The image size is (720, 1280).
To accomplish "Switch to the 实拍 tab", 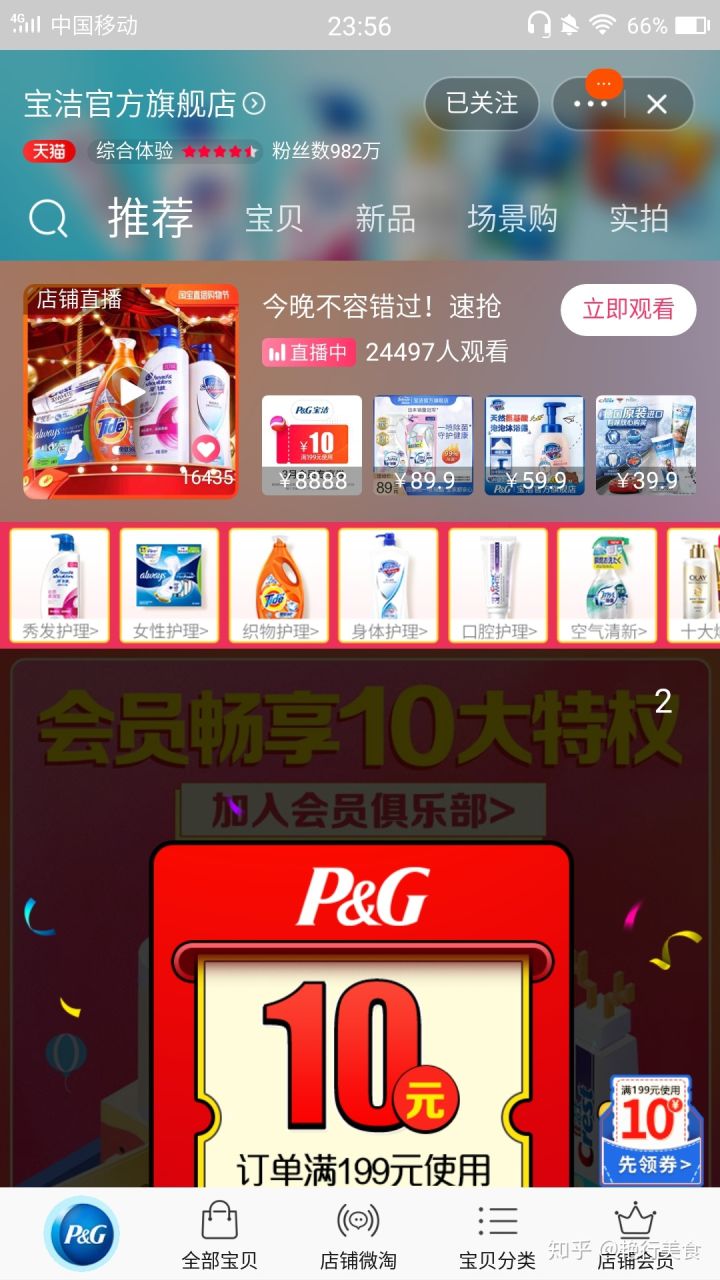I will 639,218.
